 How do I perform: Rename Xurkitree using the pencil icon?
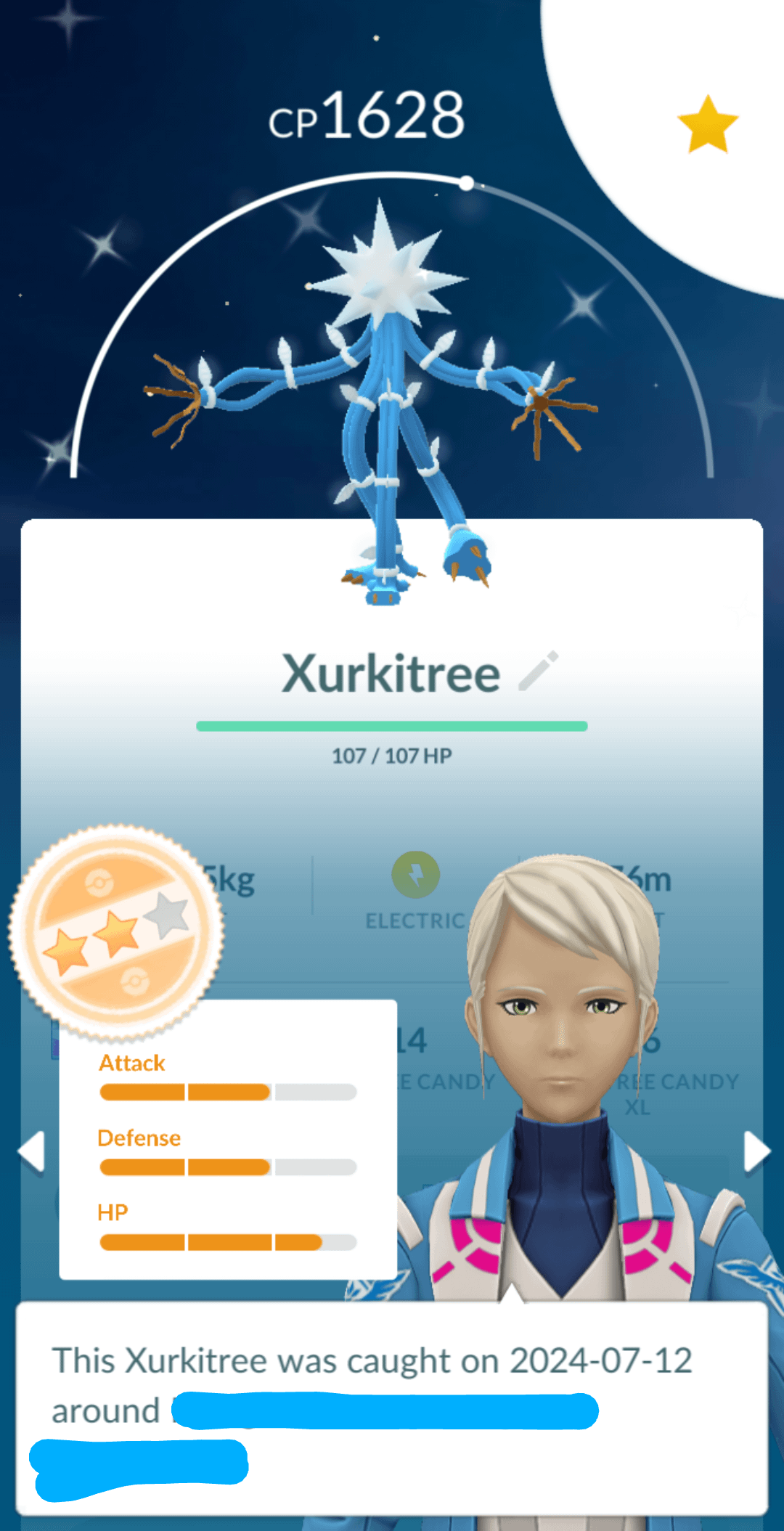pos(539,671)
